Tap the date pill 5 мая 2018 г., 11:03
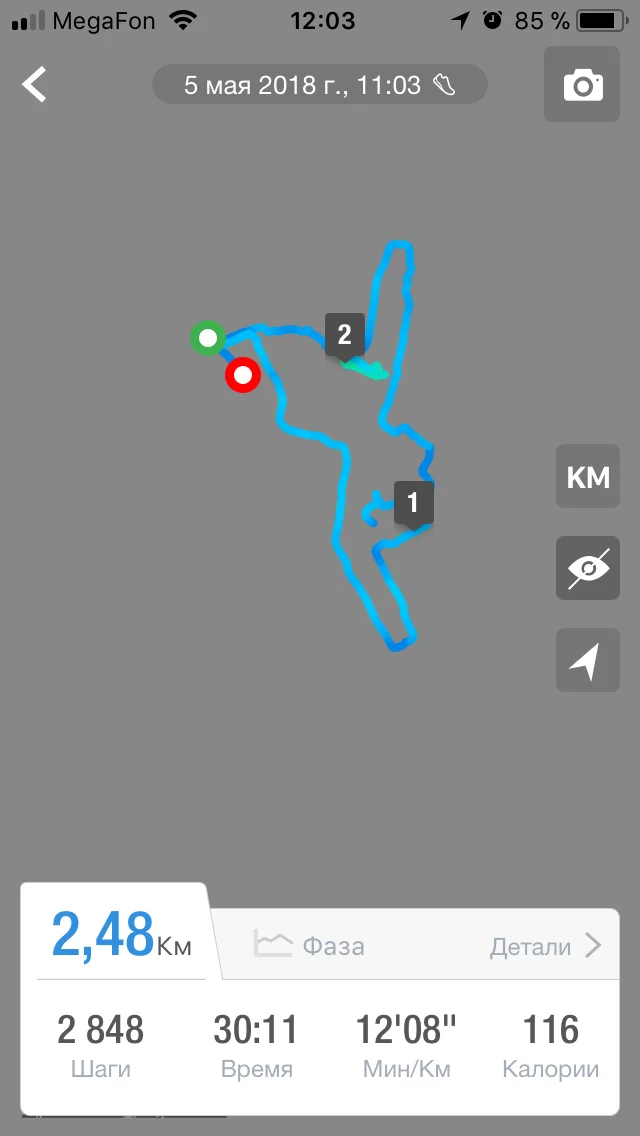 coord(319,85)
